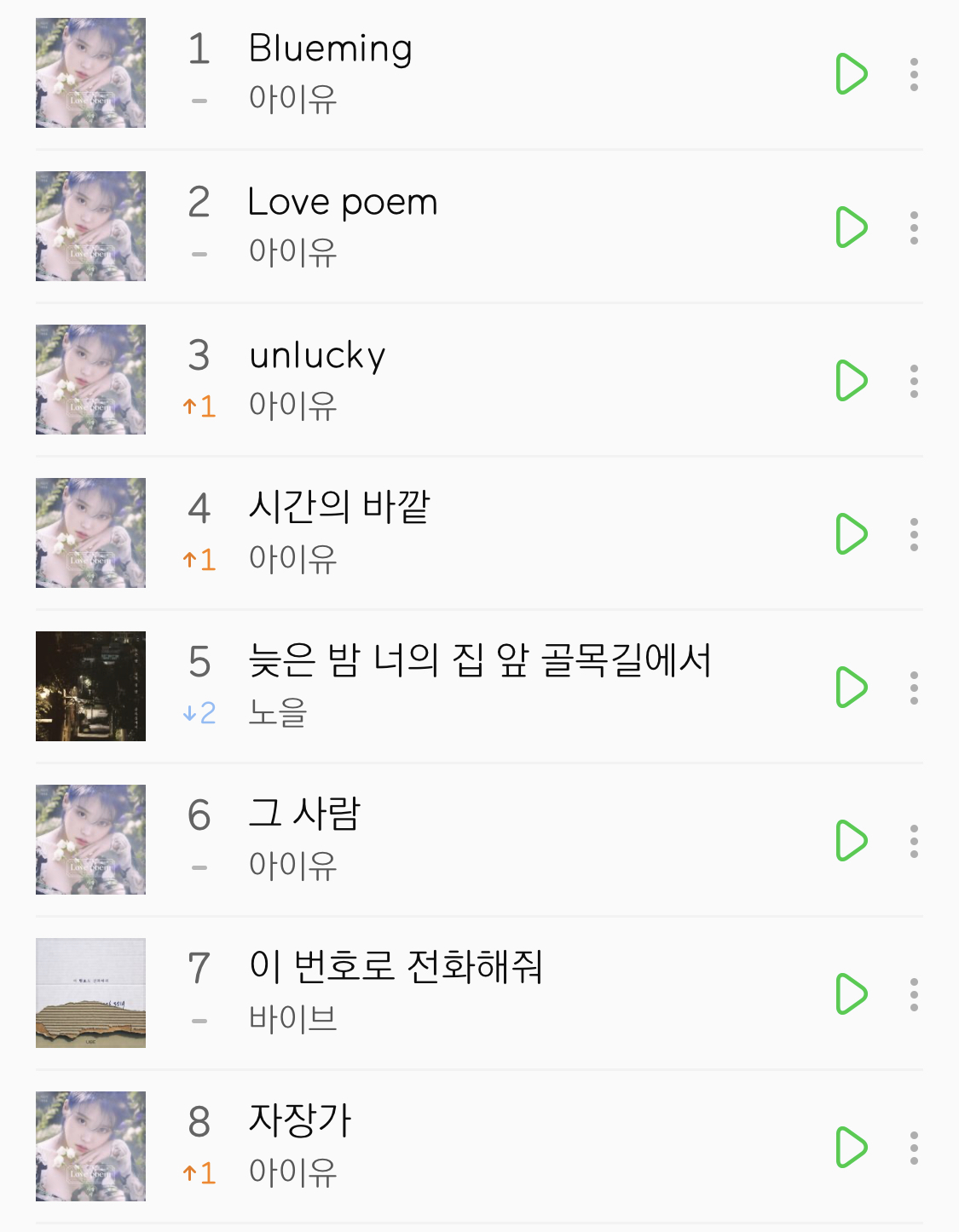The height and width of the screenshot is (1232, 959).
Task: Open more options for 노을's song
Action: (x=914, y=688)
